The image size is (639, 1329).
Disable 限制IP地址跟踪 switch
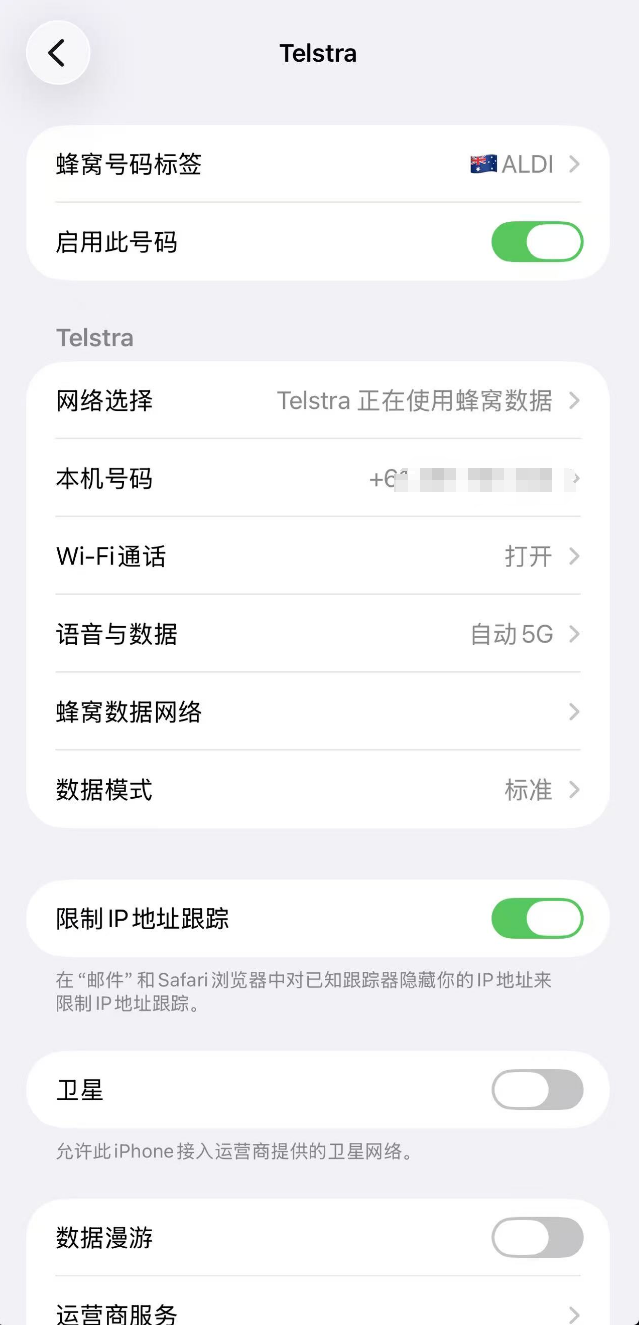click(537, 918)
